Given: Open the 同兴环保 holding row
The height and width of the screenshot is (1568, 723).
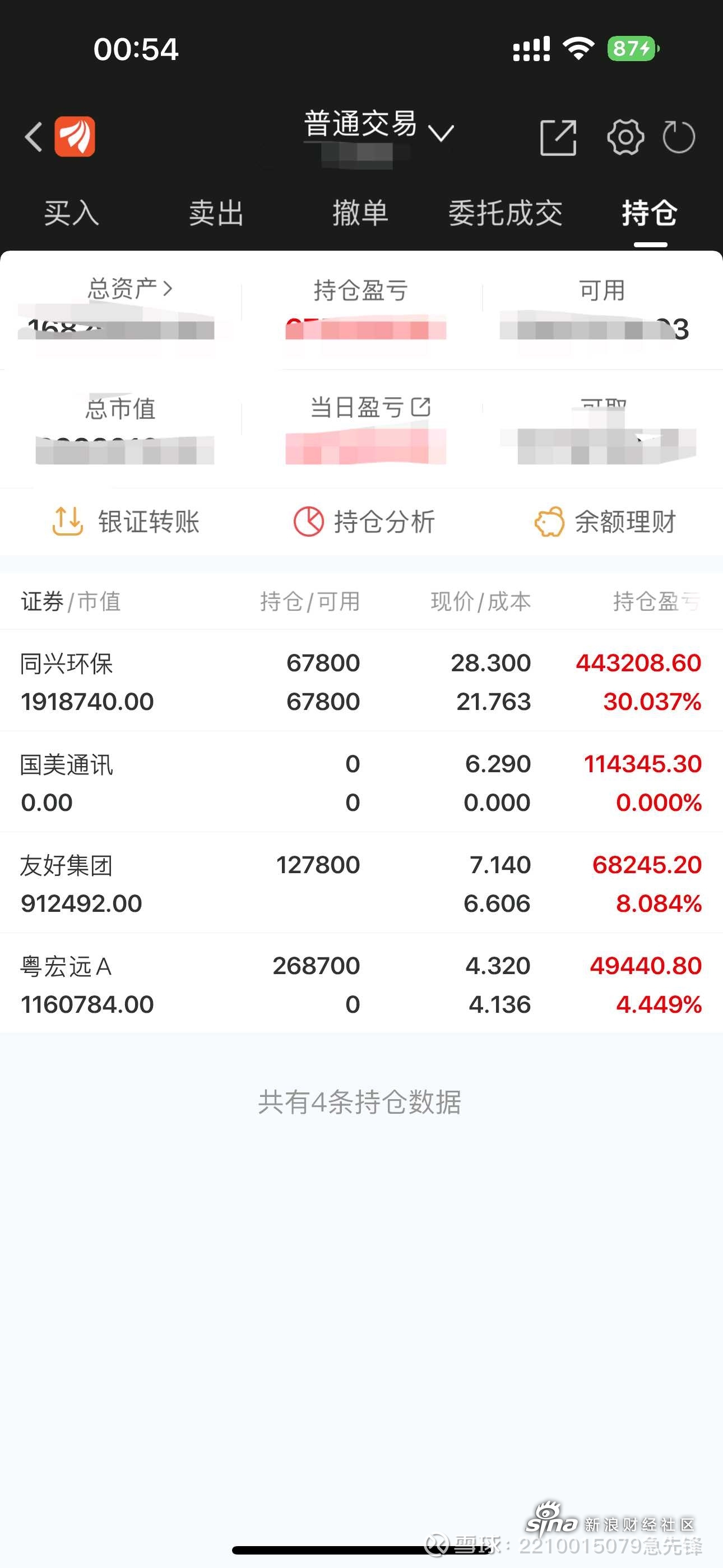Looking at the screenshot, I should click(361, 681).
